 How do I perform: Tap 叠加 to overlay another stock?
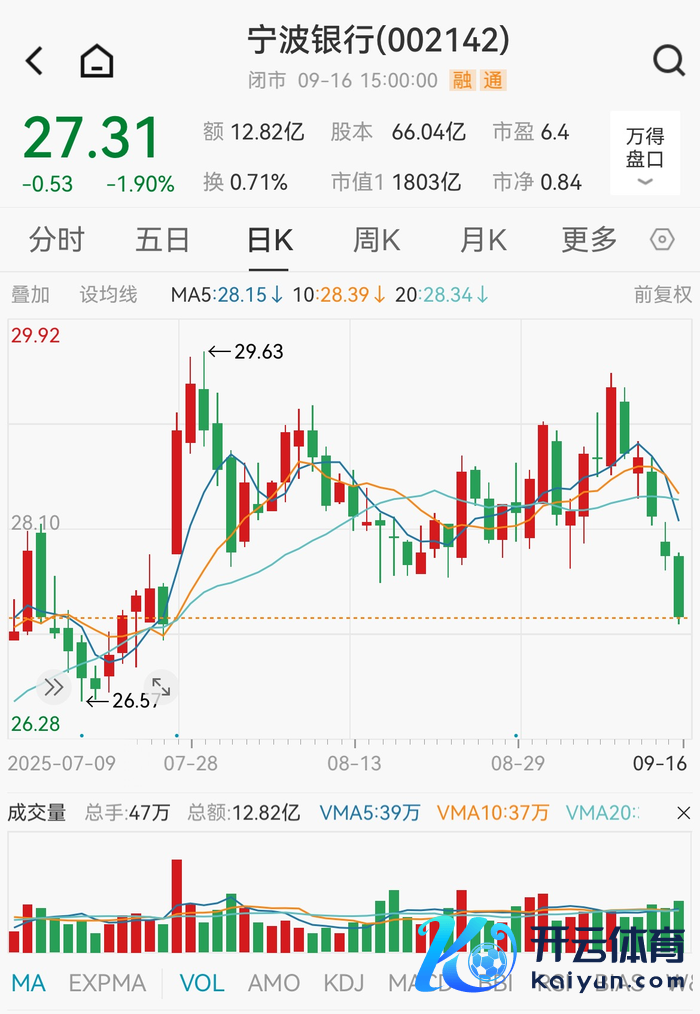tap(30, 295)
